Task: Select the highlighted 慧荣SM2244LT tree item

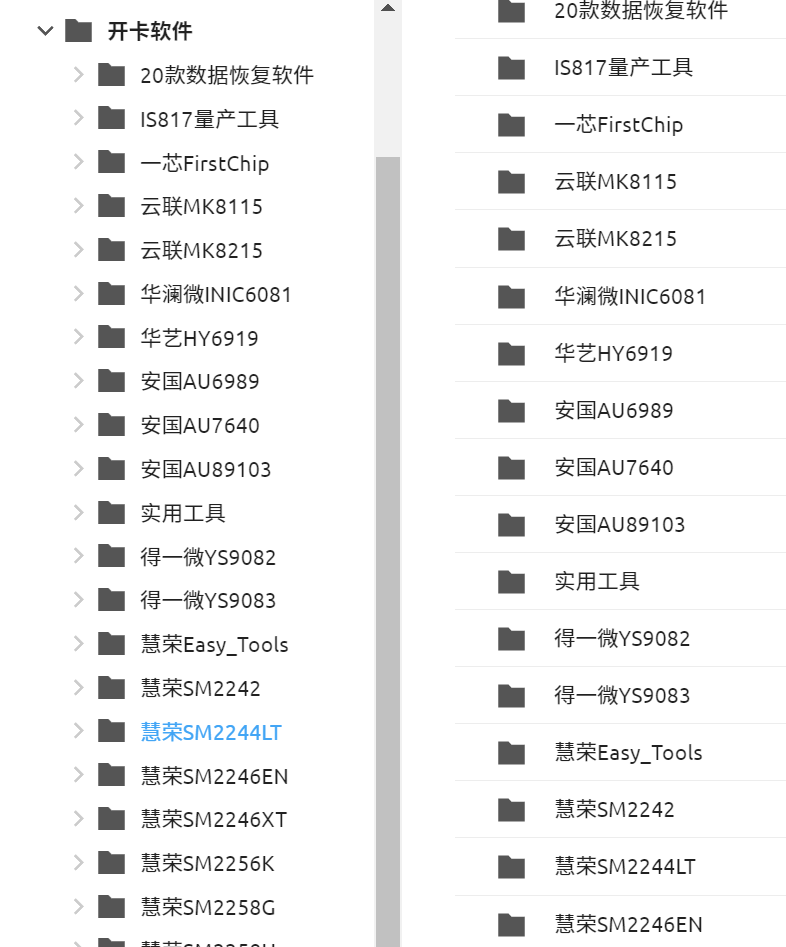Action: (x=210, y=731)
